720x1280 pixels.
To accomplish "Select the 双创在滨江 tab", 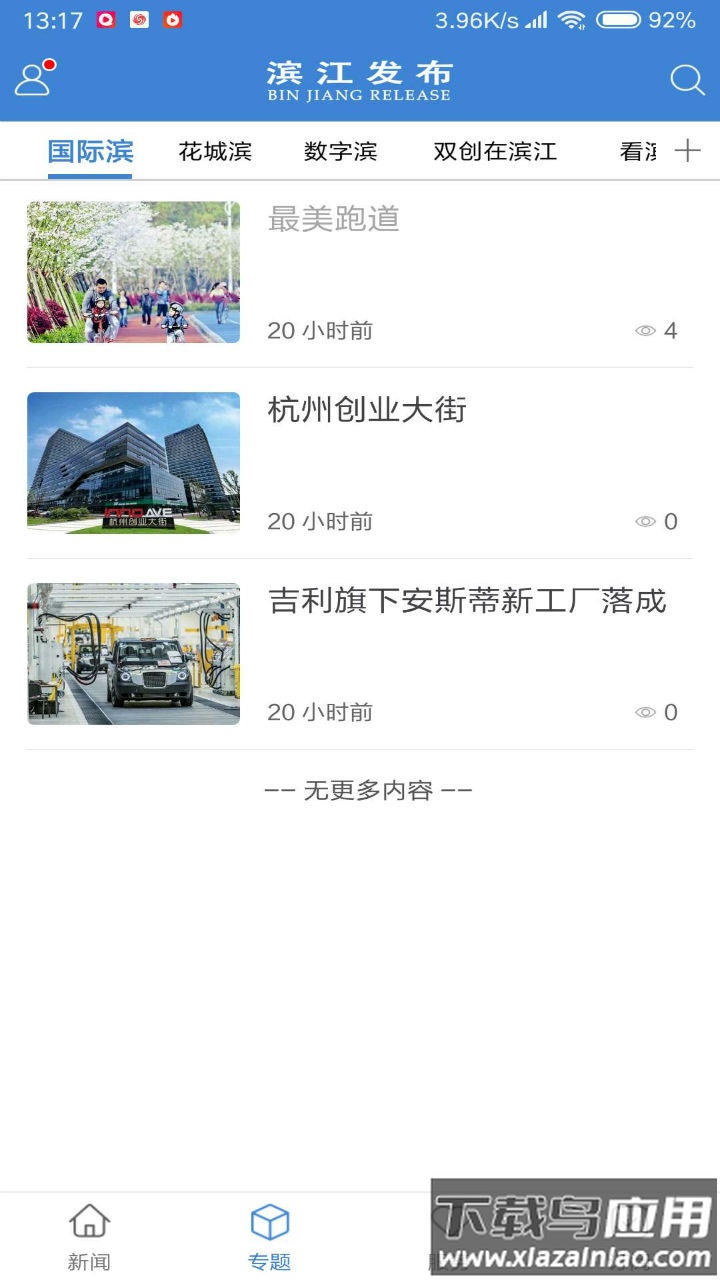I will (x=494, y=150).
